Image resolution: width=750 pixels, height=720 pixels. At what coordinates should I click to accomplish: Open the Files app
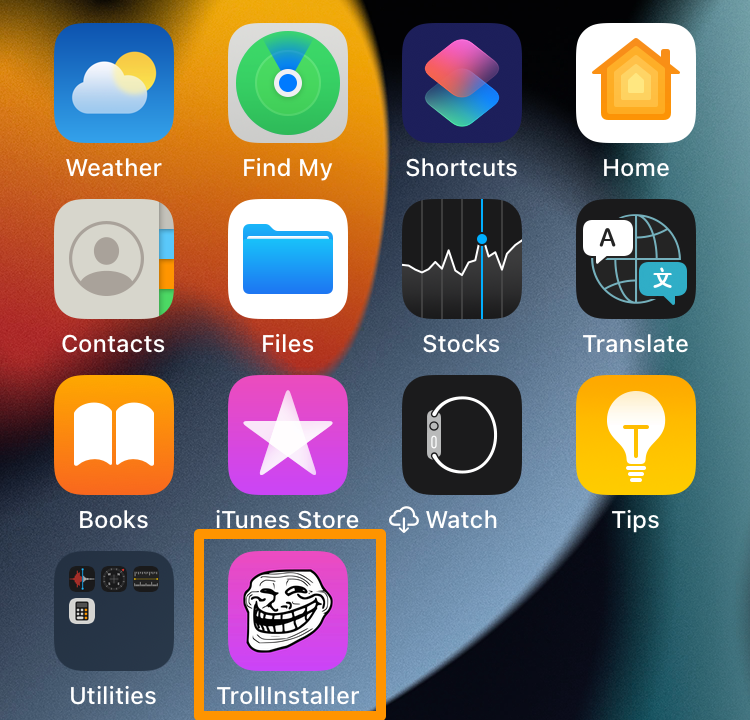tap(288, 259)
